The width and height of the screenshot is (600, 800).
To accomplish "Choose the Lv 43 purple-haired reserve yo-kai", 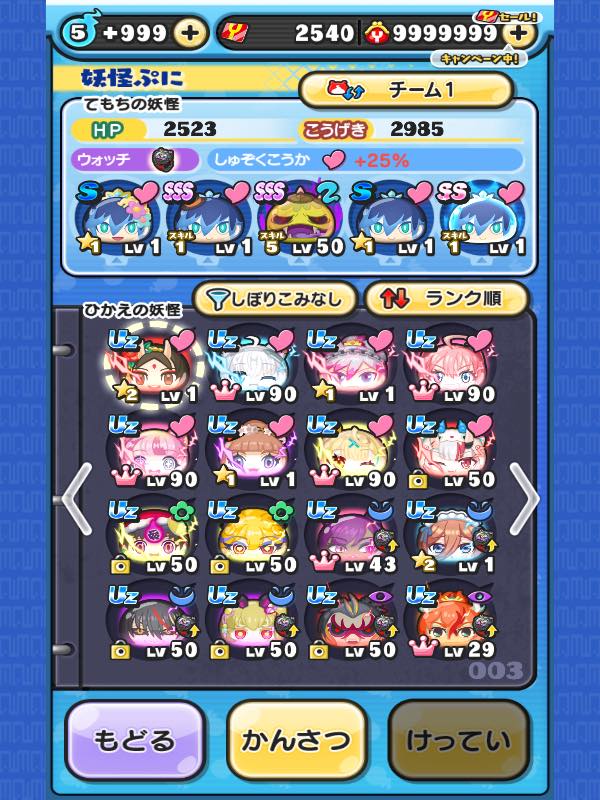I will point(348,537).
